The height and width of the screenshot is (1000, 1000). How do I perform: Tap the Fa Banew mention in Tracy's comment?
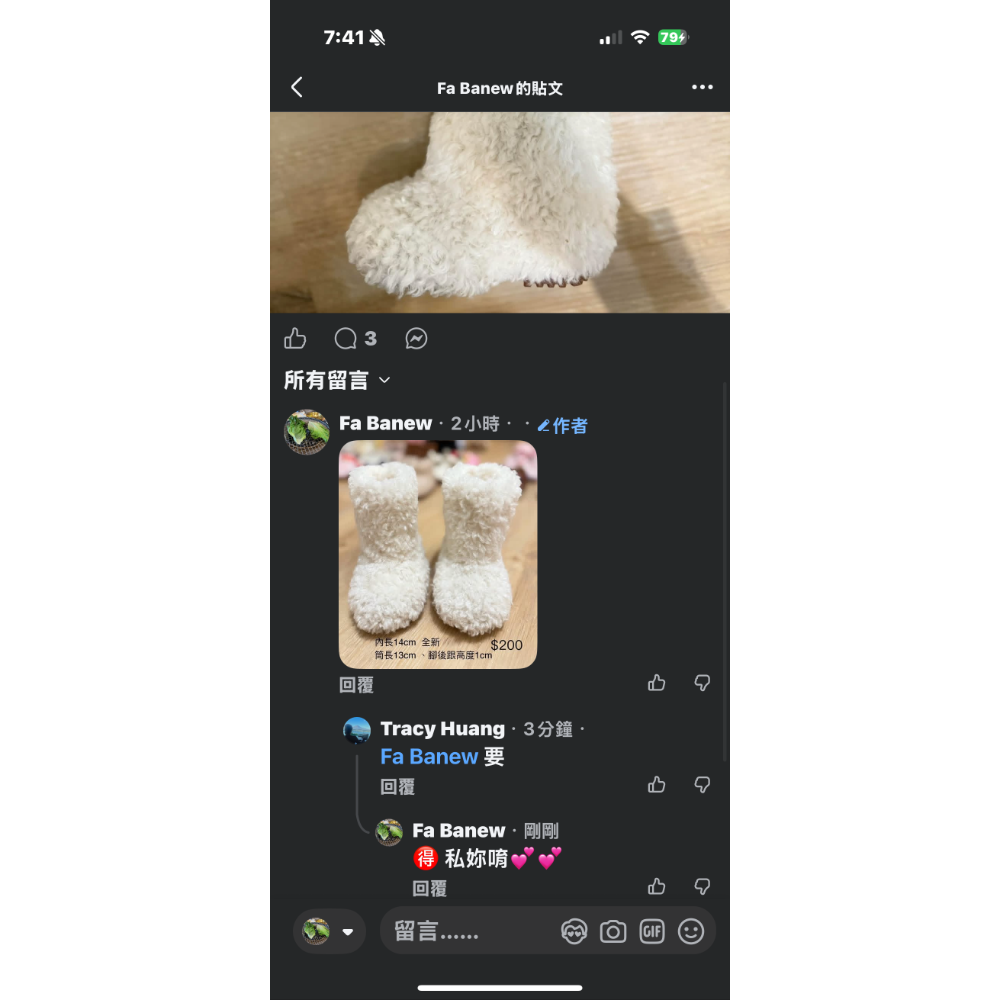click(429, 757)
